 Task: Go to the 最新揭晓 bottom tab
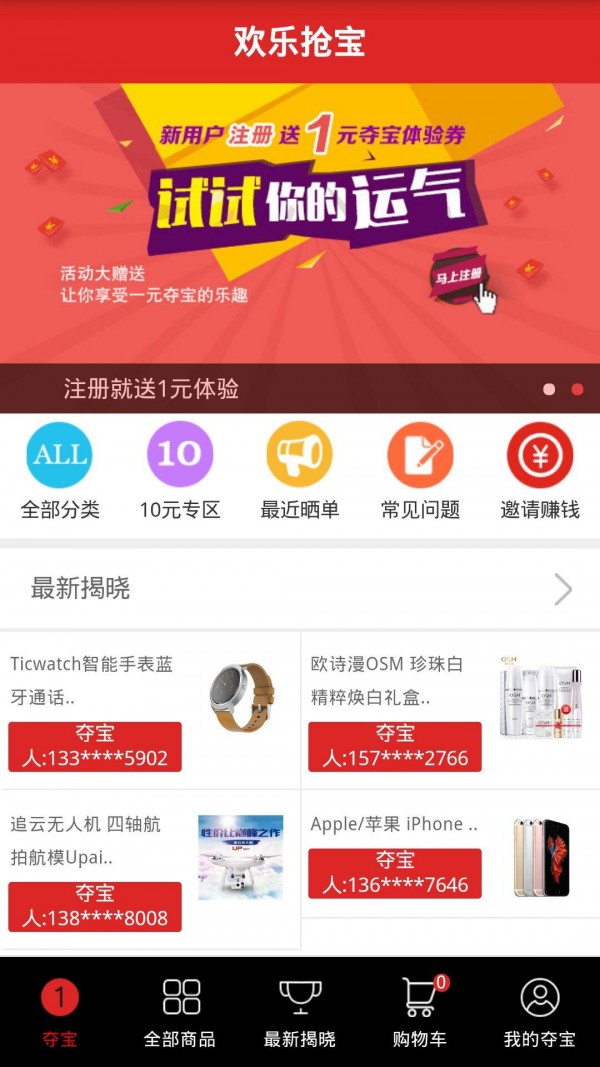click(x=300, y=1012)
